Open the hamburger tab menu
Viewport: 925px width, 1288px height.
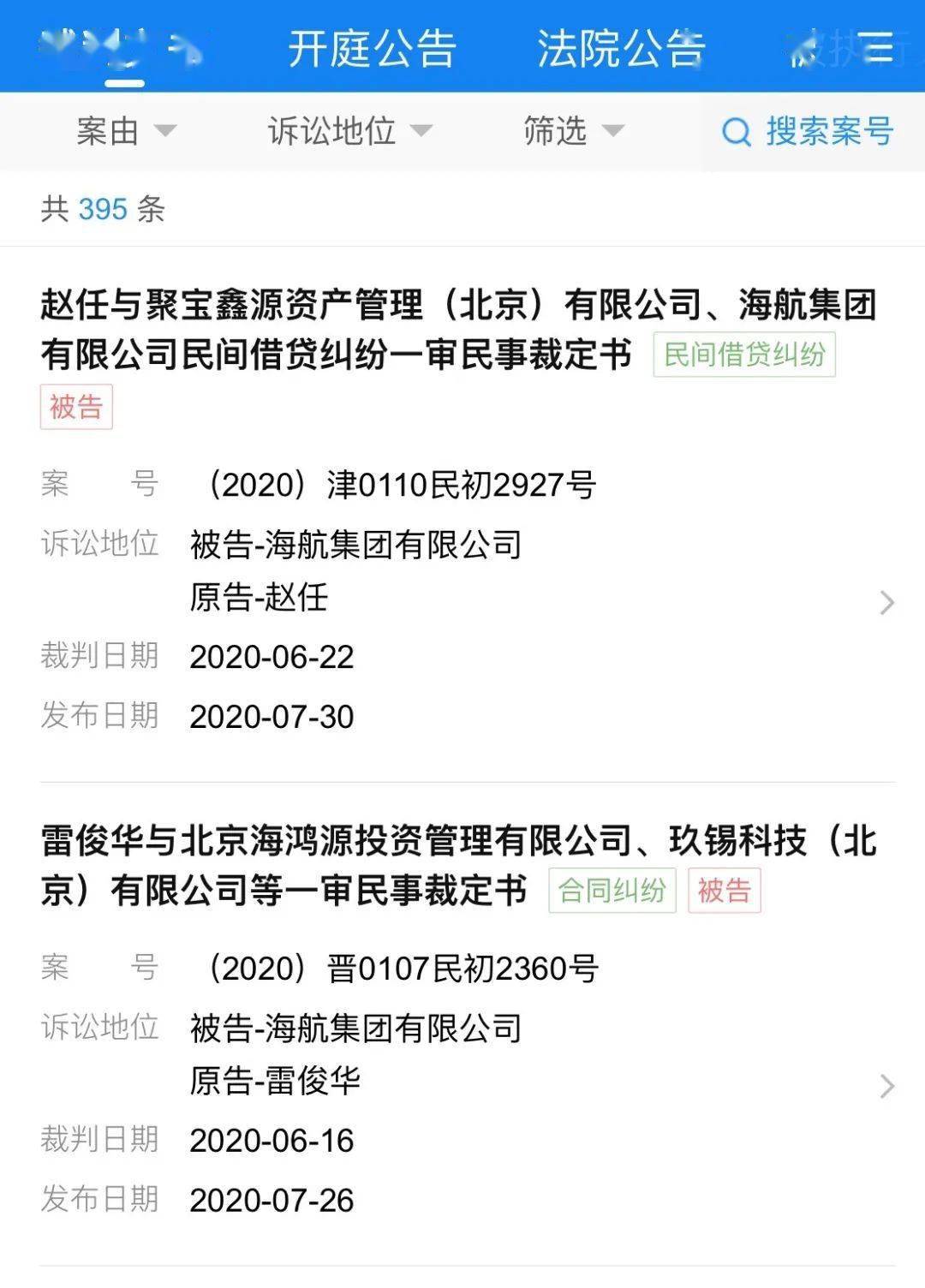[875, 48]
